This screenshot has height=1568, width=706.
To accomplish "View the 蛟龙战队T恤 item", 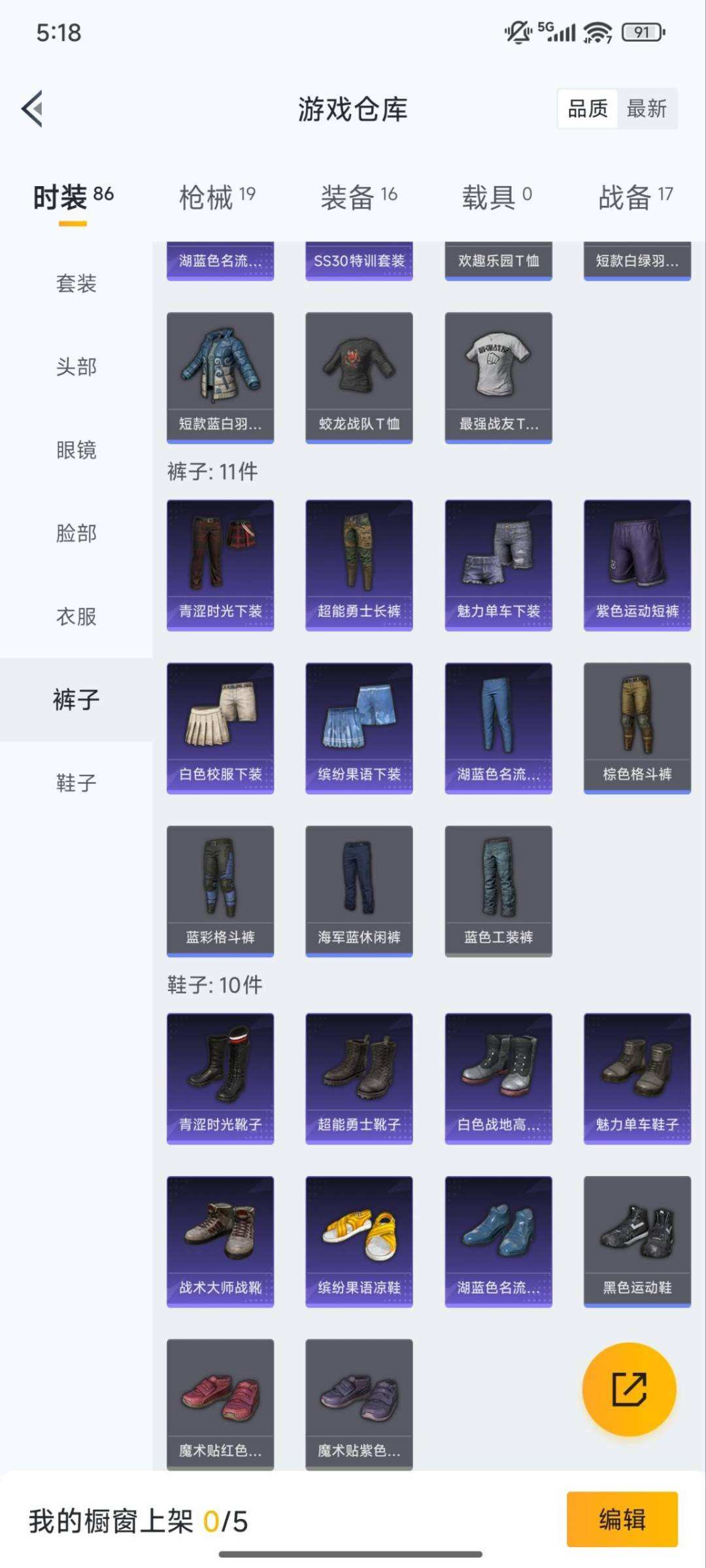I will pos(359,378).
